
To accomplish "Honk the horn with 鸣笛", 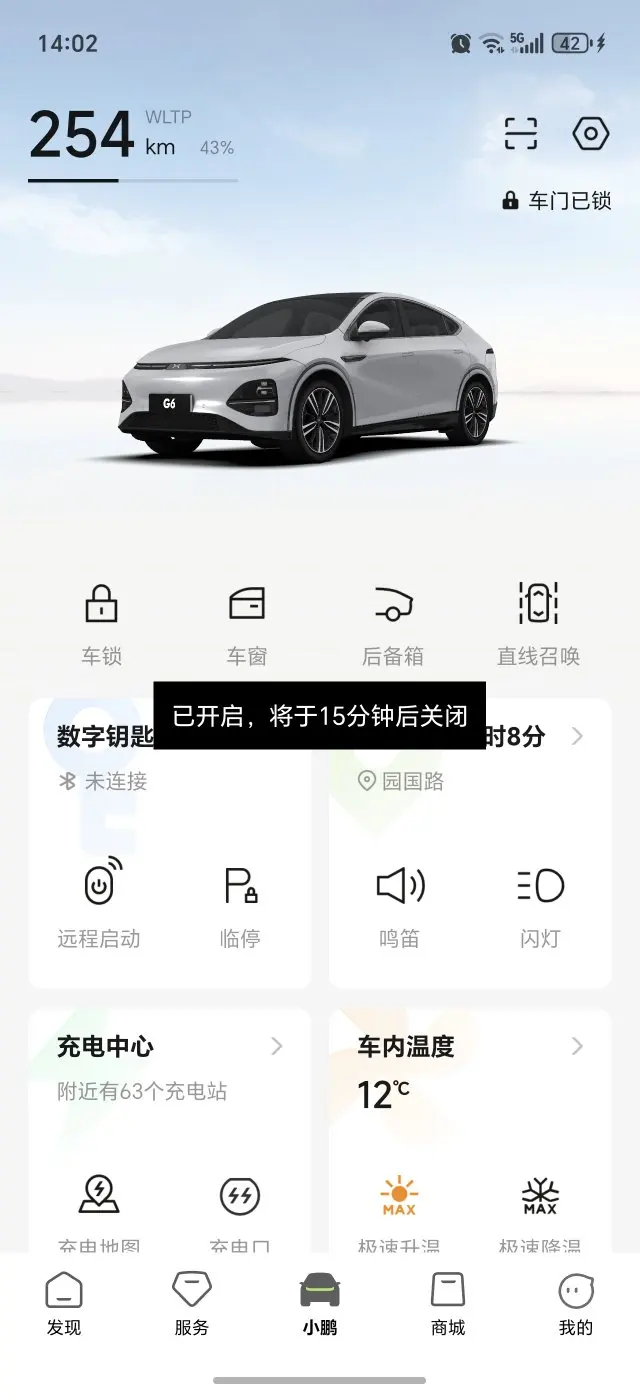I will click(x=399, y=903).
